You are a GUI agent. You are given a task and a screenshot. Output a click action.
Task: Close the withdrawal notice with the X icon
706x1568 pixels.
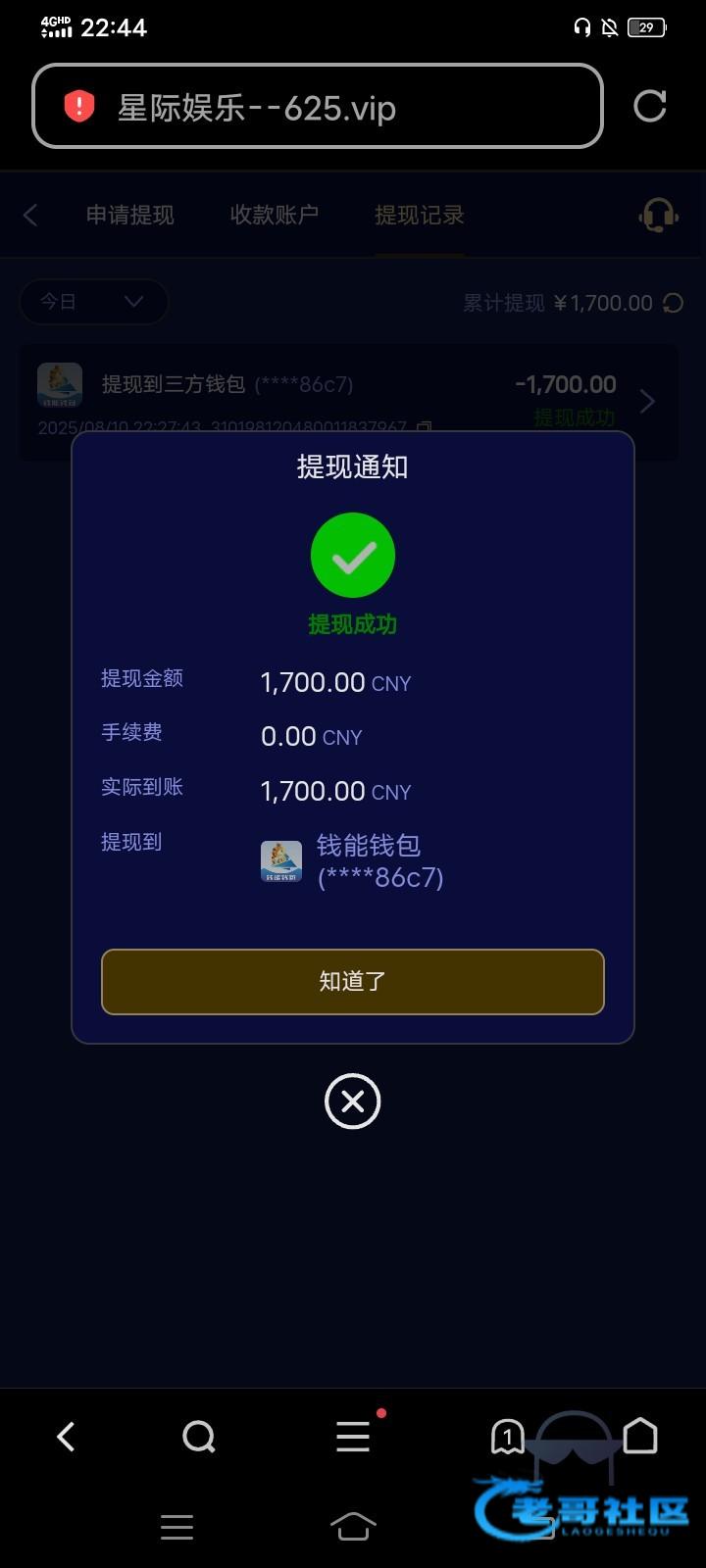[x=352, y=1102]
